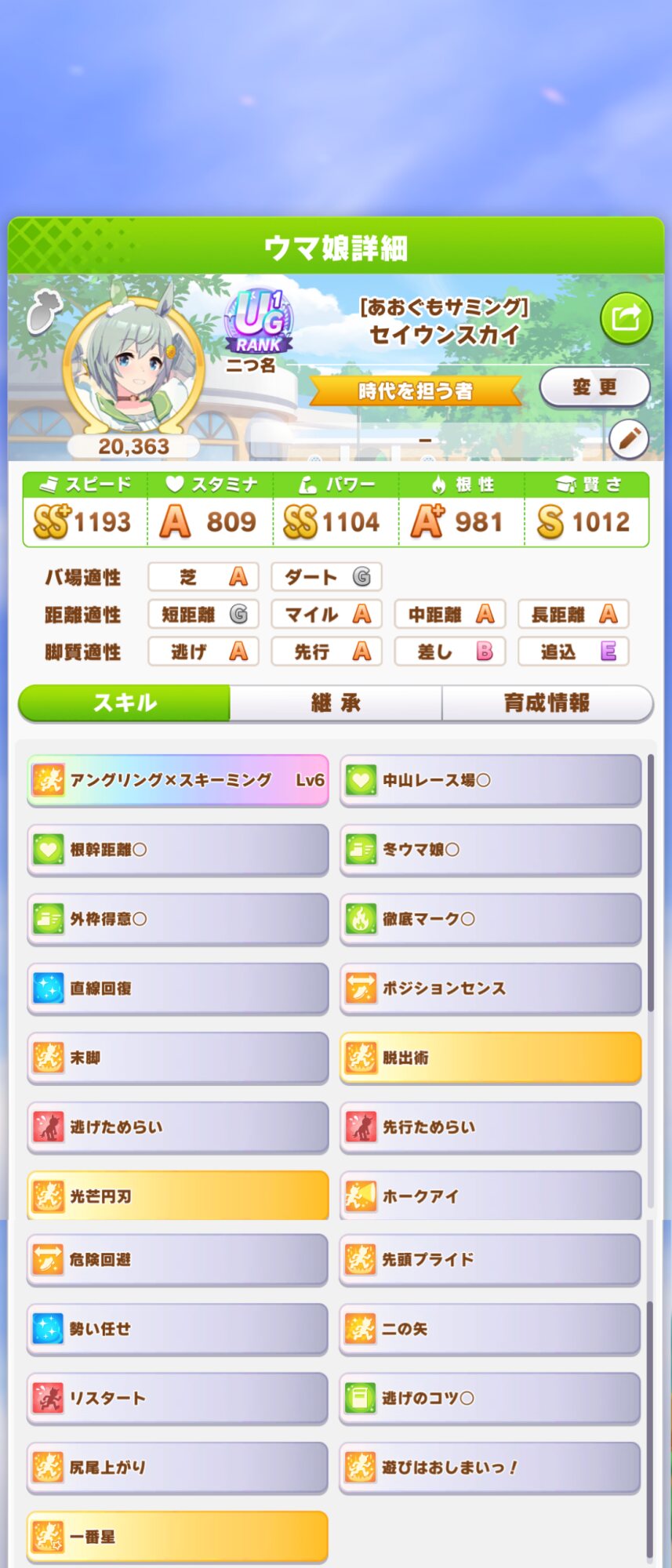Tap the 先頭プライド skill

[490, 1260]
